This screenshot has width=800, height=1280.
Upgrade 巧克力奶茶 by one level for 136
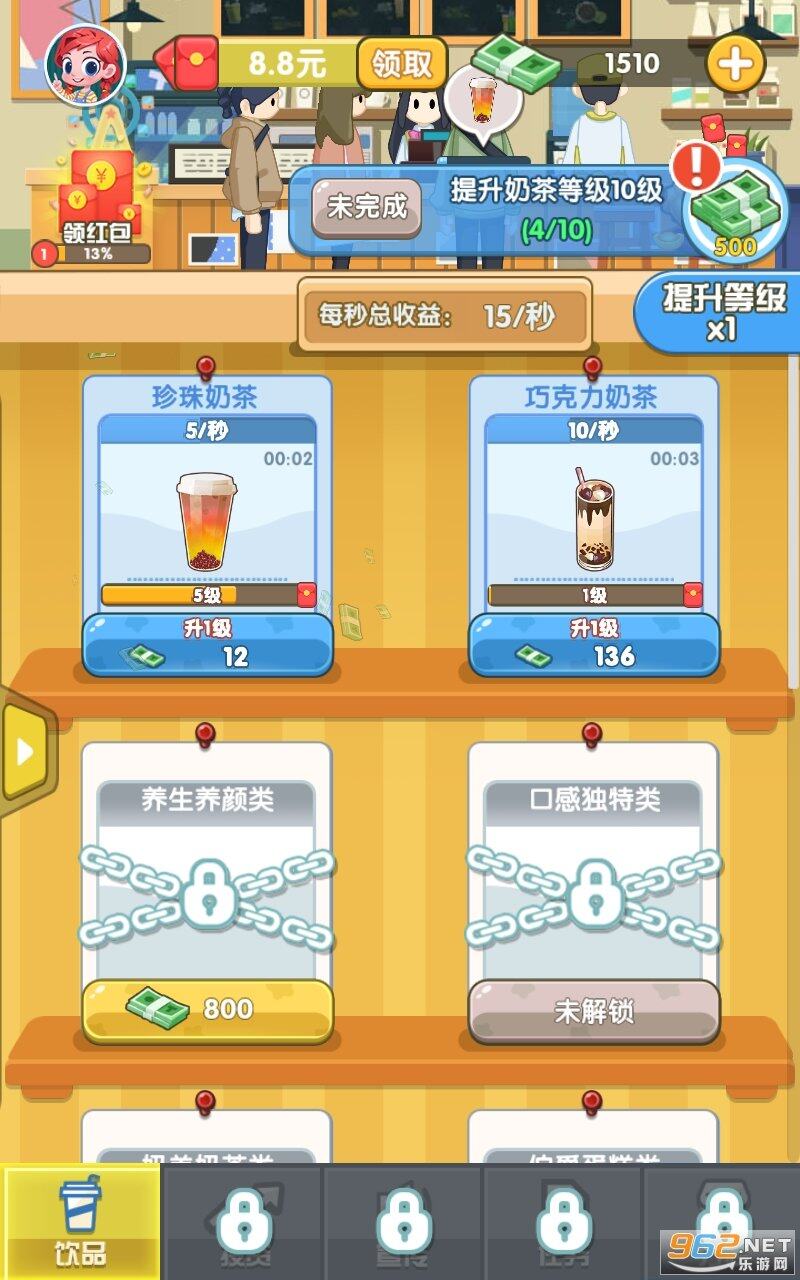[x=594, y=645]
